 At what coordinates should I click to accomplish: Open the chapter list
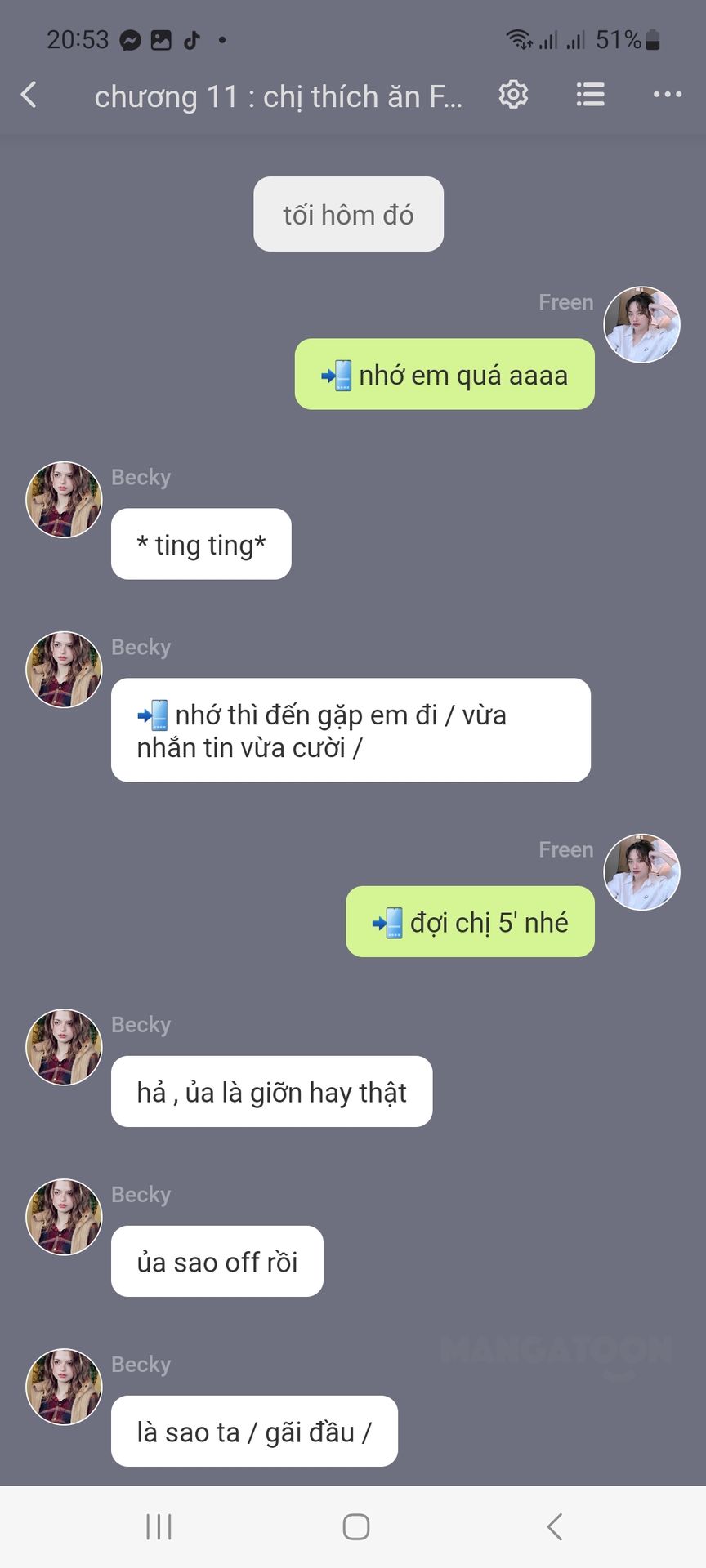click(x=590, y=95)
